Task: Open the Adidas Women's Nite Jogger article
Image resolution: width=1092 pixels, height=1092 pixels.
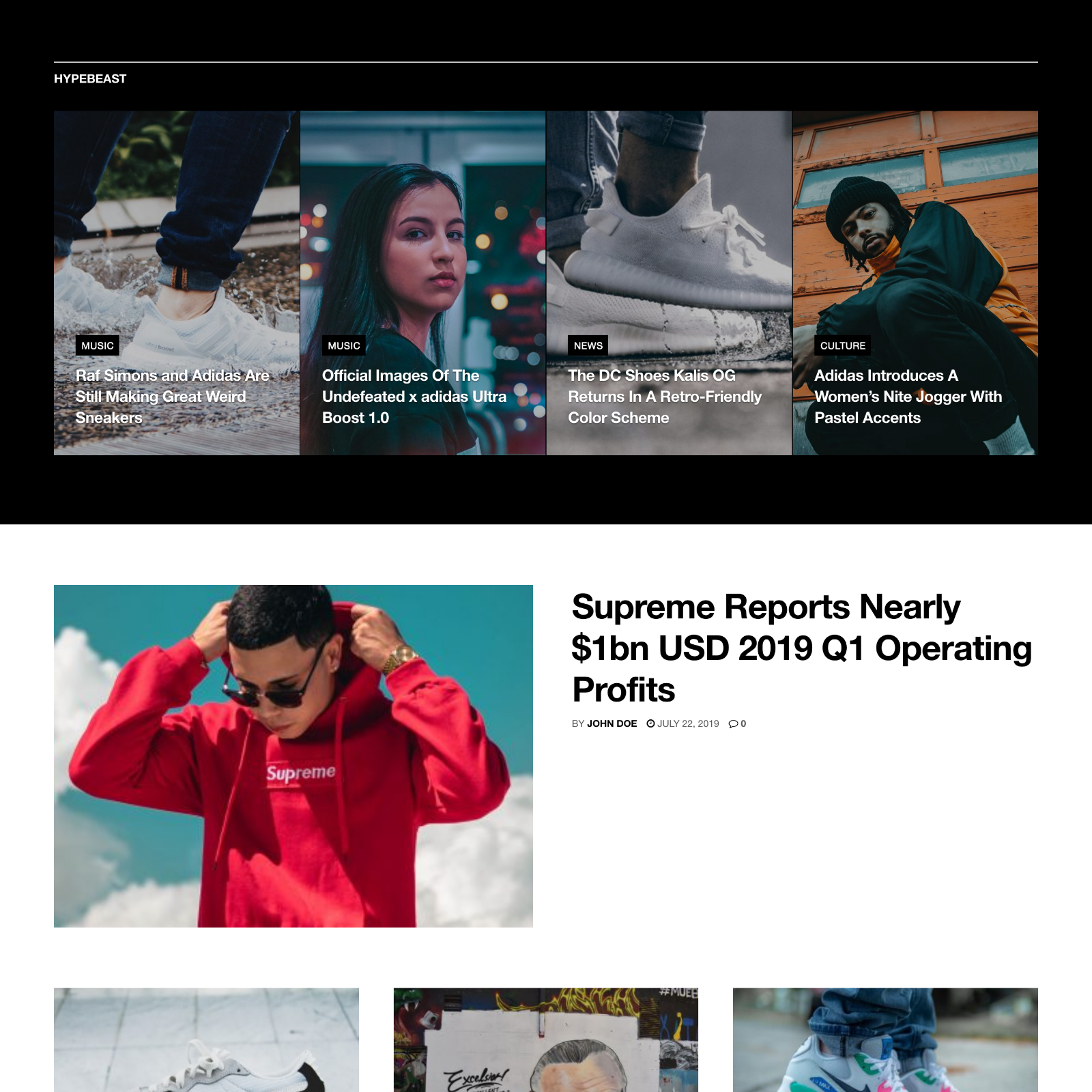Action: pyautogui.click(x=908, y=397)
